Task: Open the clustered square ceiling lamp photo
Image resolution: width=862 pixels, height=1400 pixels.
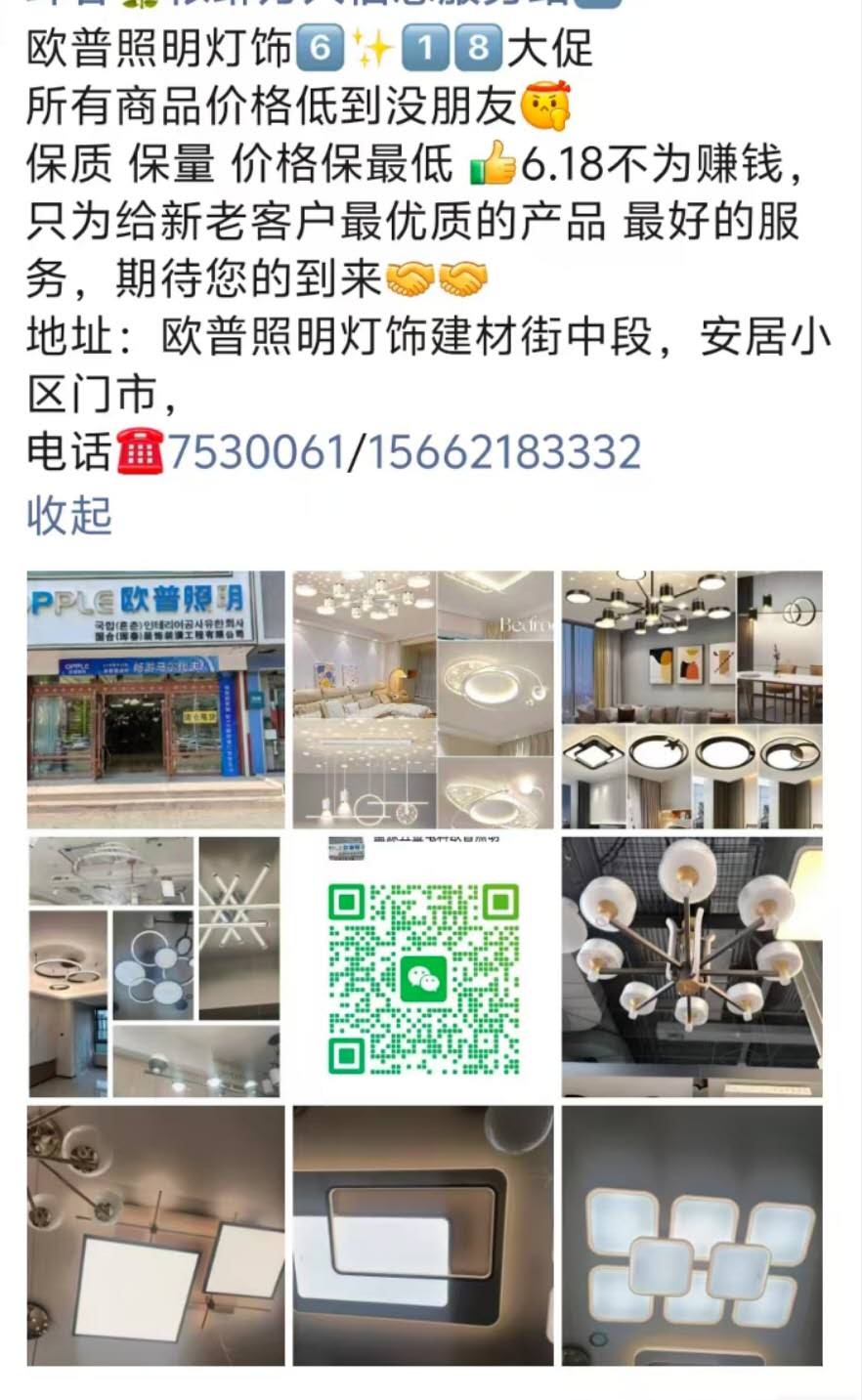Action: click(x=692, y=1235)
